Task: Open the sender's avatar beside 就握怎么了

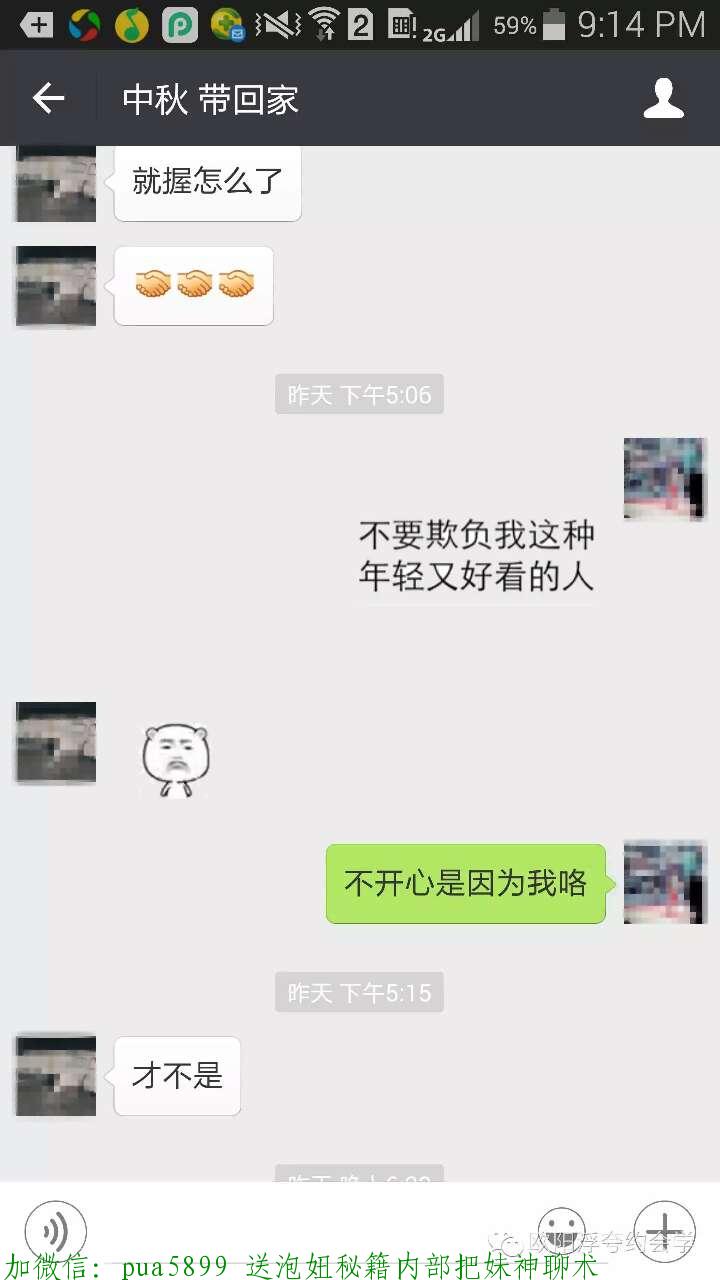Action: 55,183
